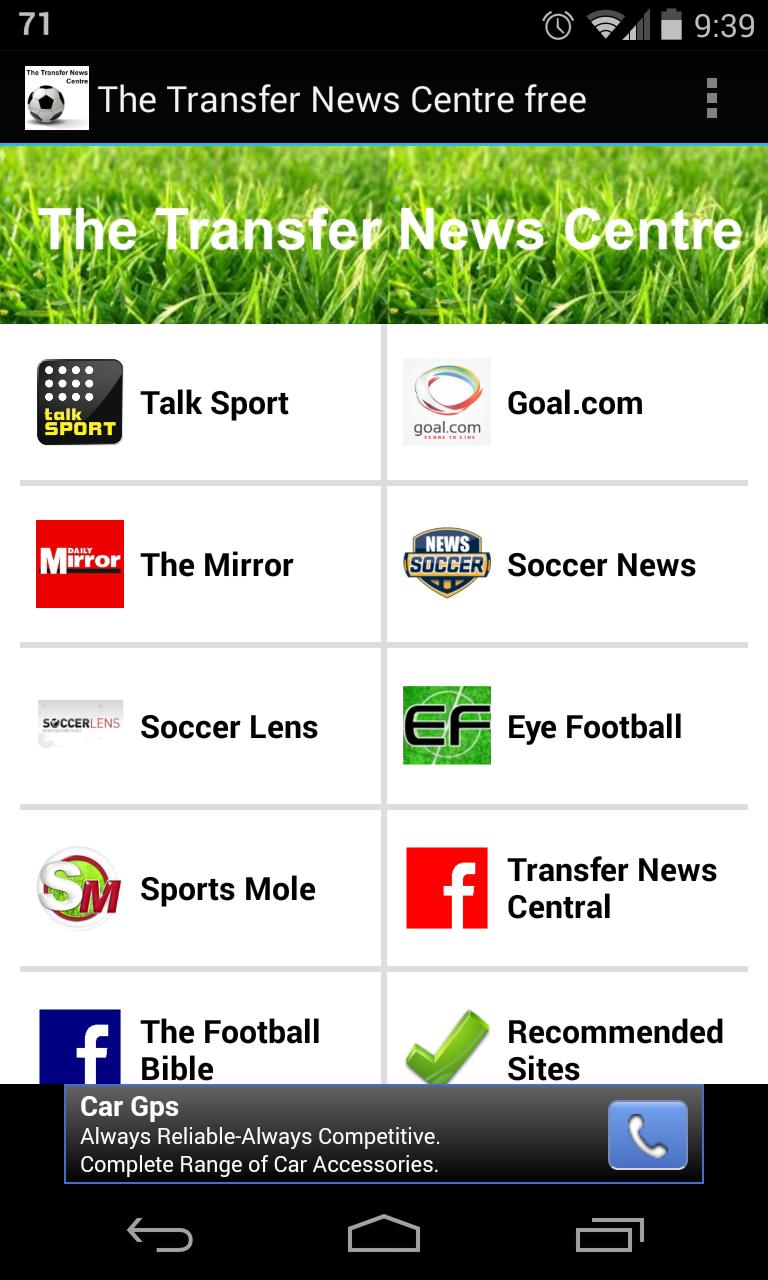Screen dimensions: 768x1280
Task: Tap the back navigation arrow
Action: click(x=160, y=1235)
